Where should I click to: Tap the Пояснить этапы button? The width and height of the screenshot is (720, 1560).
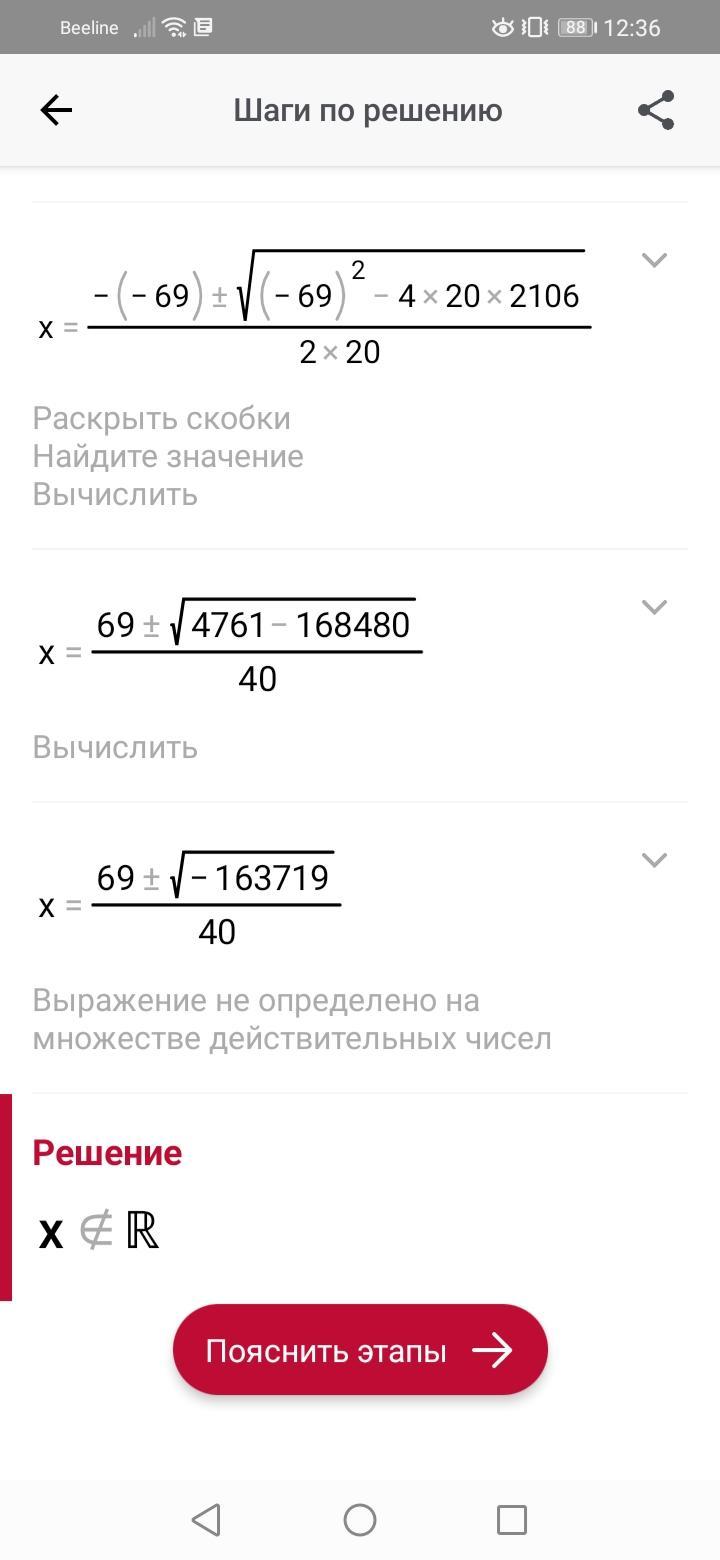click(360, 1350)
